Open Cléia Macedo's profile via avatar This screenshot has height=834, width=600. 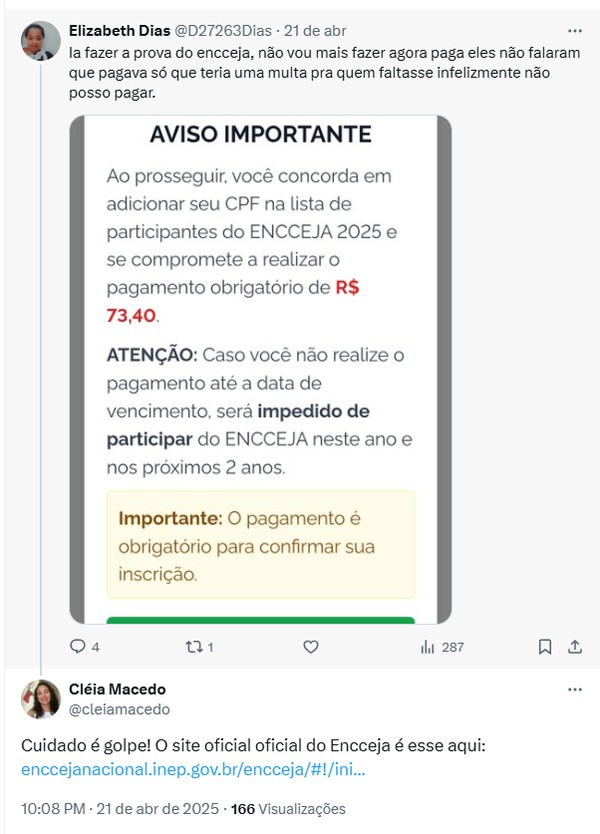click(x=41, y=699)
